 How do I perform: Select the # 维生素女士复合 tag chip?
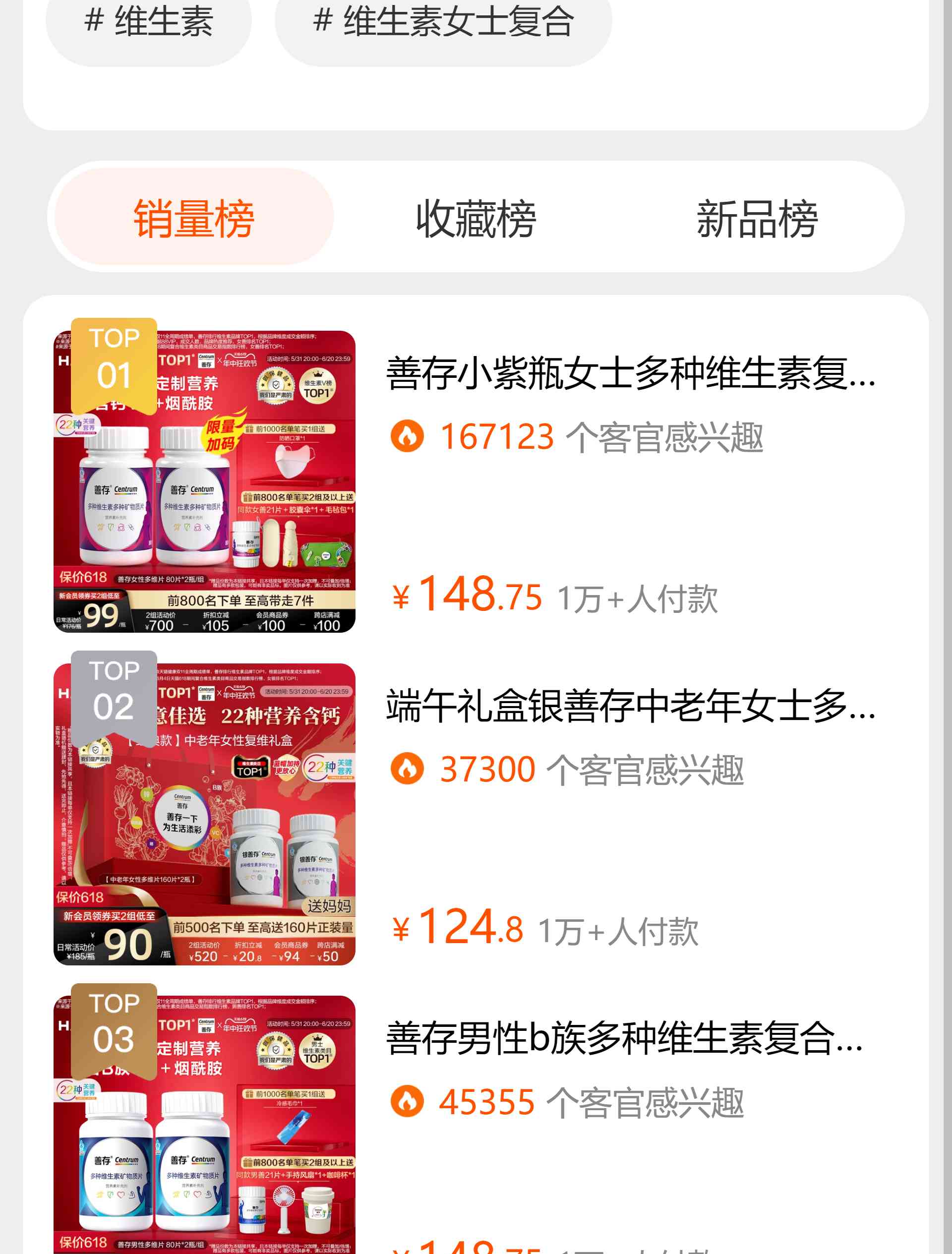click(x=443, y=24)
